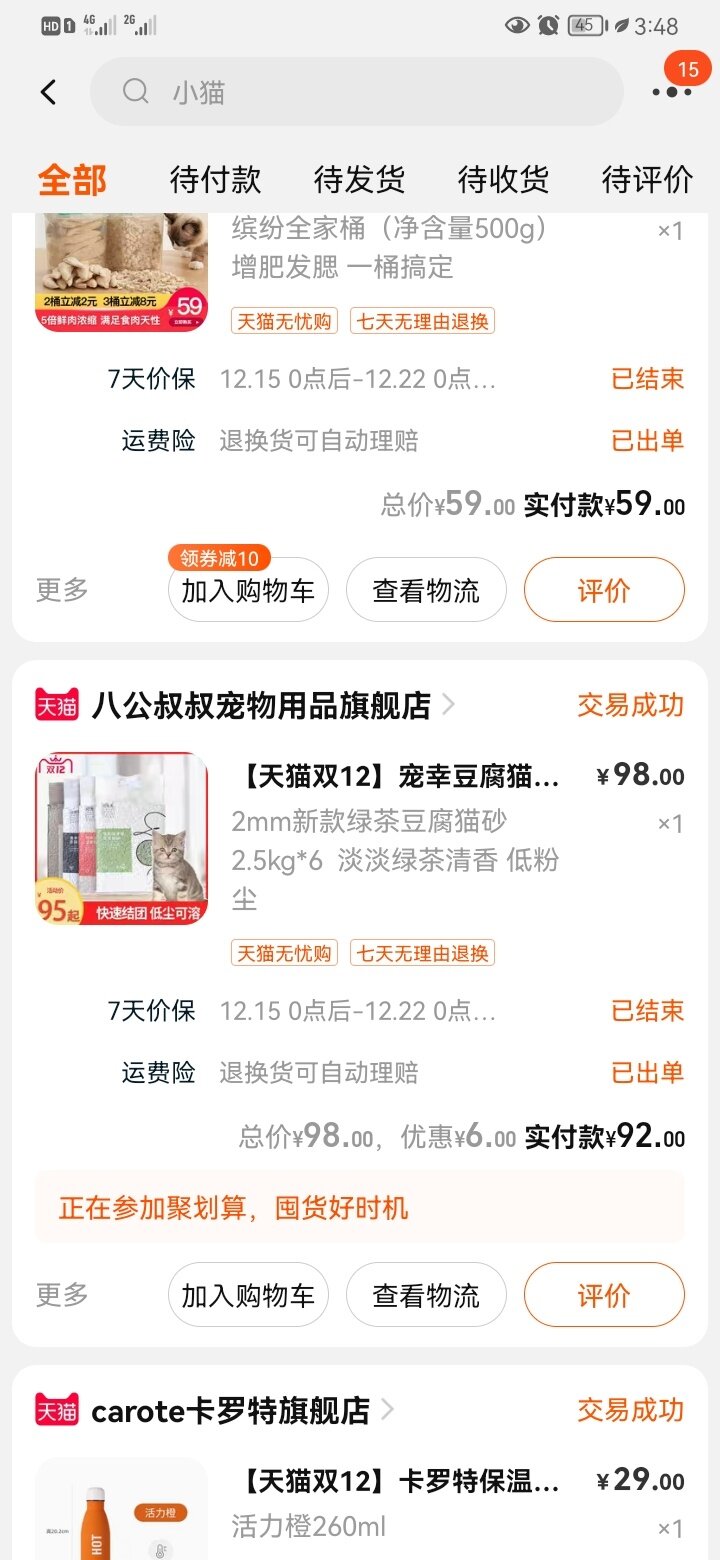Go back using the arrow icon

[48, 92]
